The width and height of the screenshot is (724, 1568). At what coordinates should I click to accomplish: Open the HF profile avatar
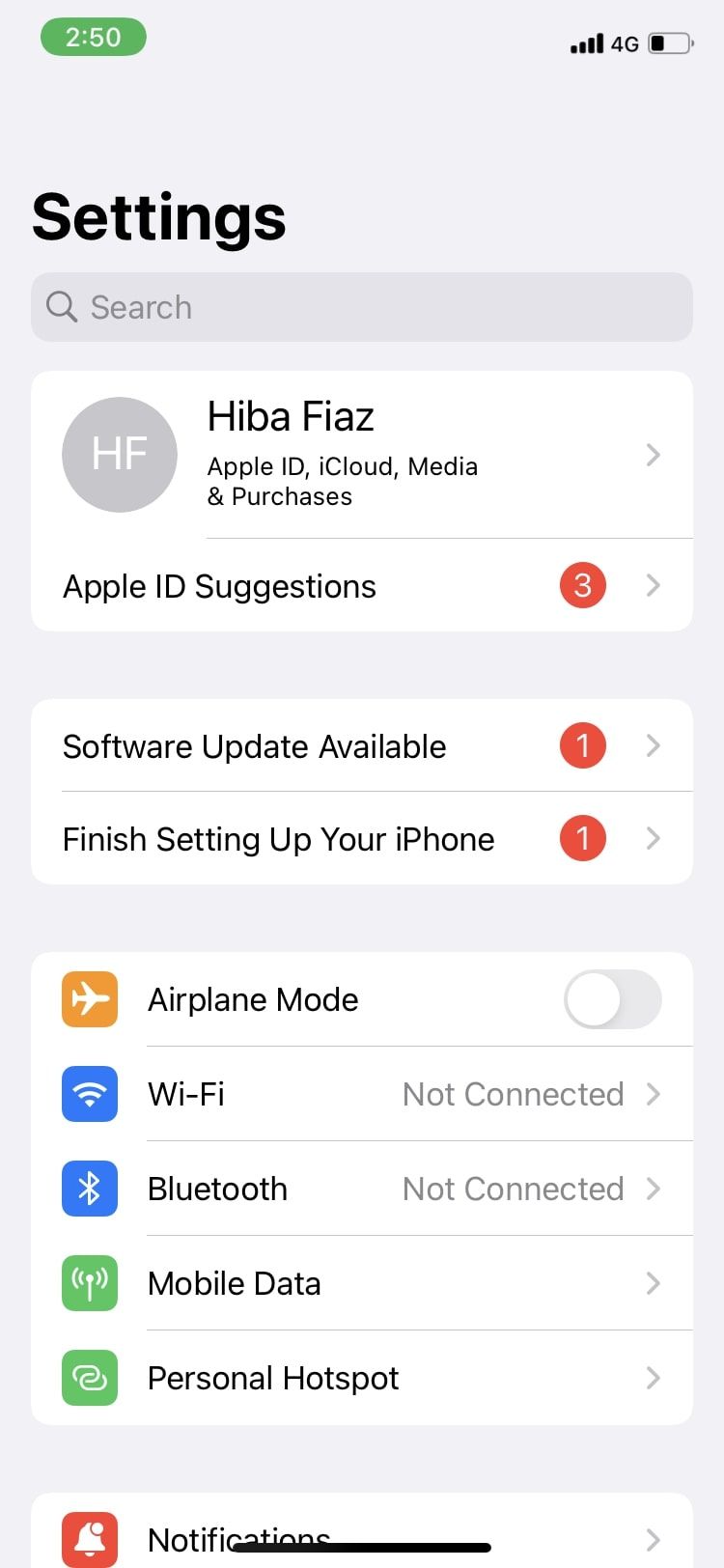[120, 454]
